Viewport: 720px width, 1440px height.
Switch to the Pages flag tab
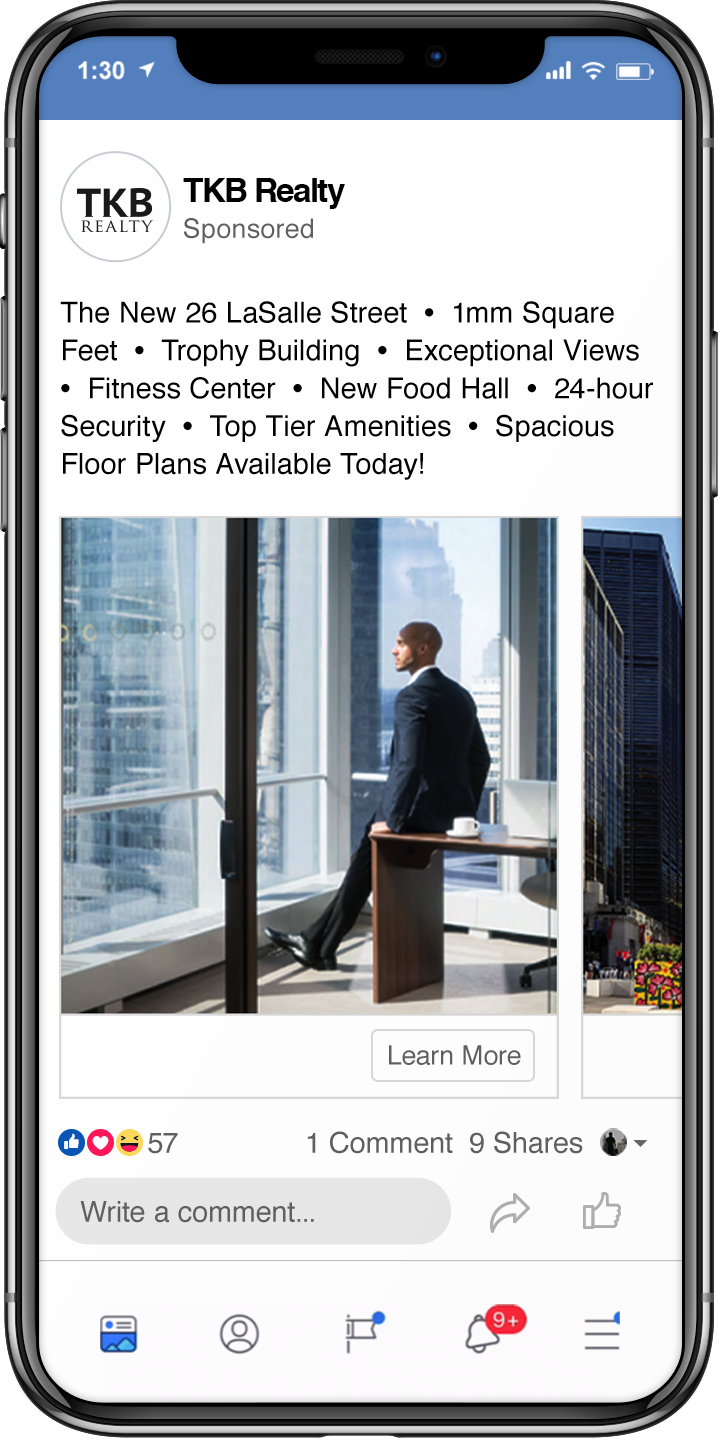coord(361,1334)
